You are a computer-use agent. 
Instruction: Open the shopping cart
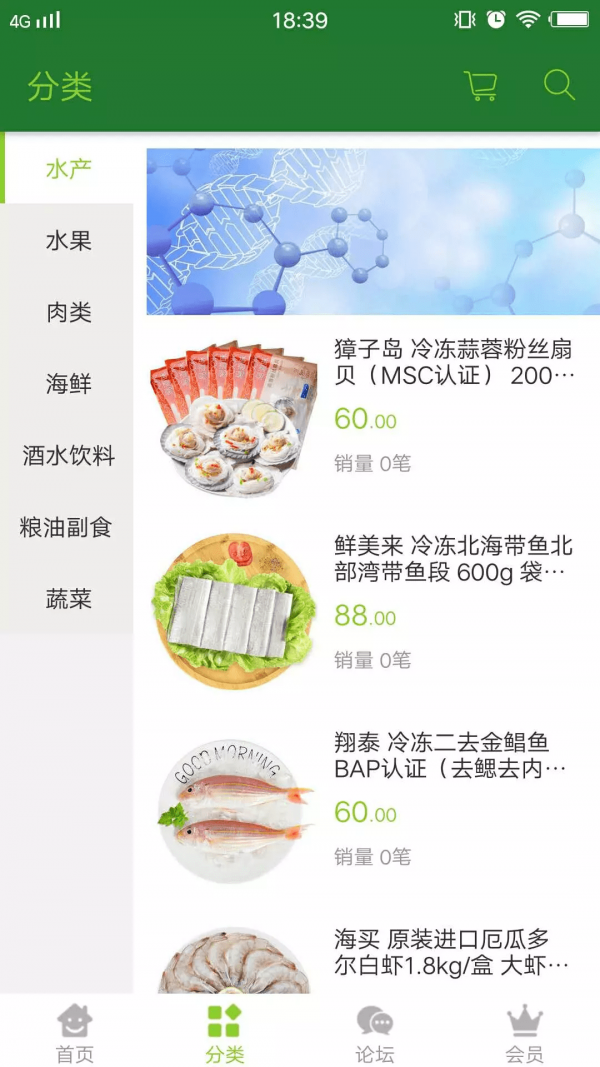(x=481, y=86)
